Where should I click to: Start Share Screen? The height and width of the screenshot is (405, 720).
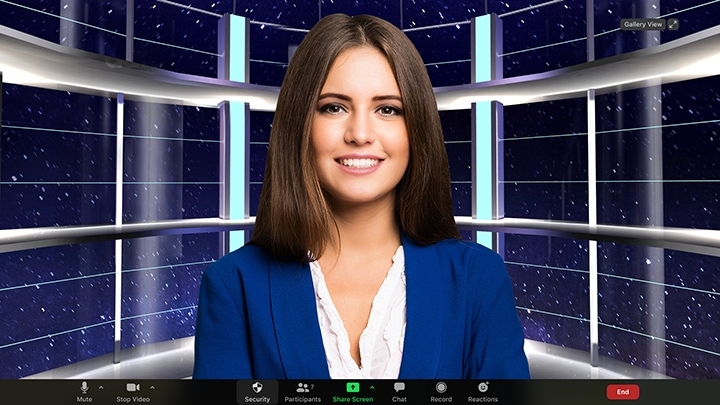(x=352, y=391)
